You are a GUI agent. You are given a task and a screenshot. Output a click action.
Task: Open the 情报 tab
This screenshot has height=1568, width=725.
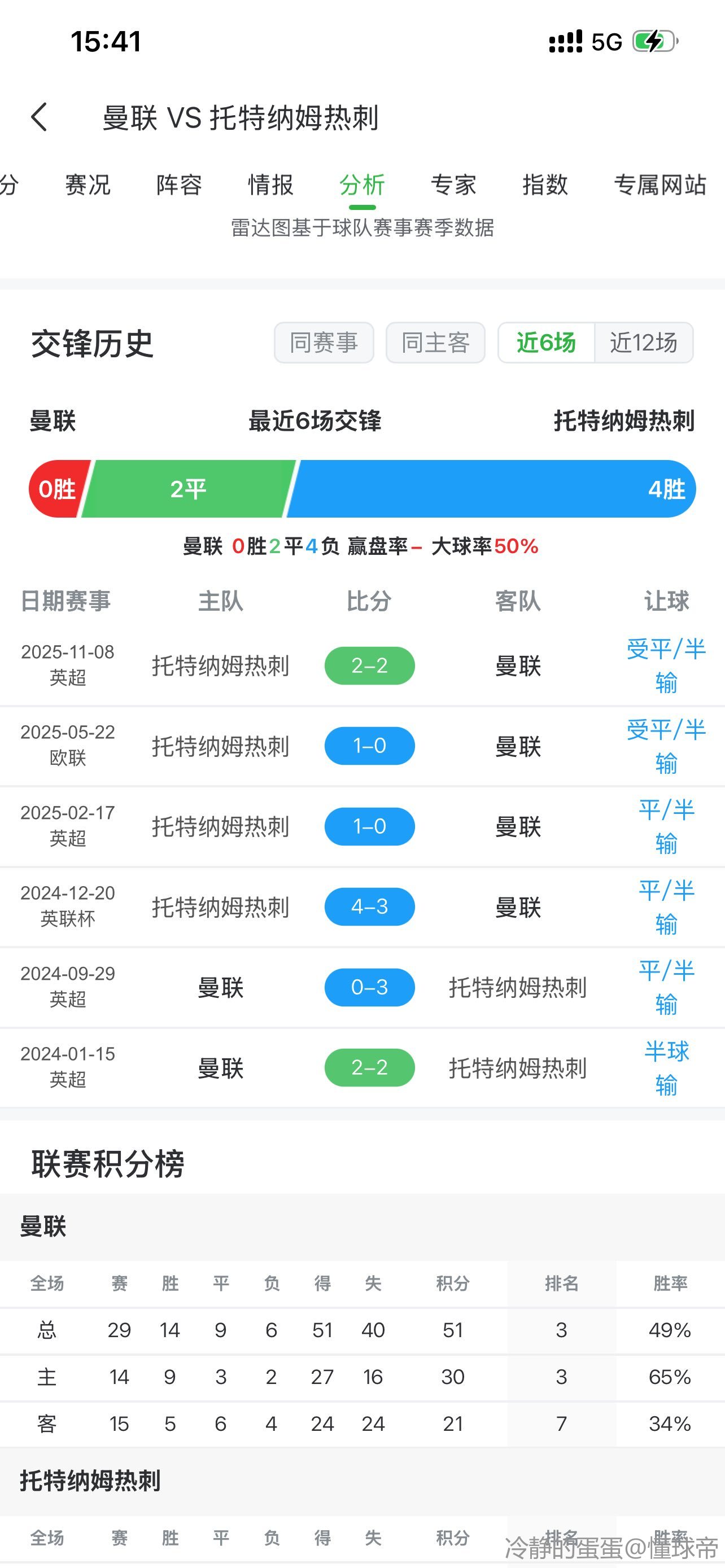pos(270,185)
